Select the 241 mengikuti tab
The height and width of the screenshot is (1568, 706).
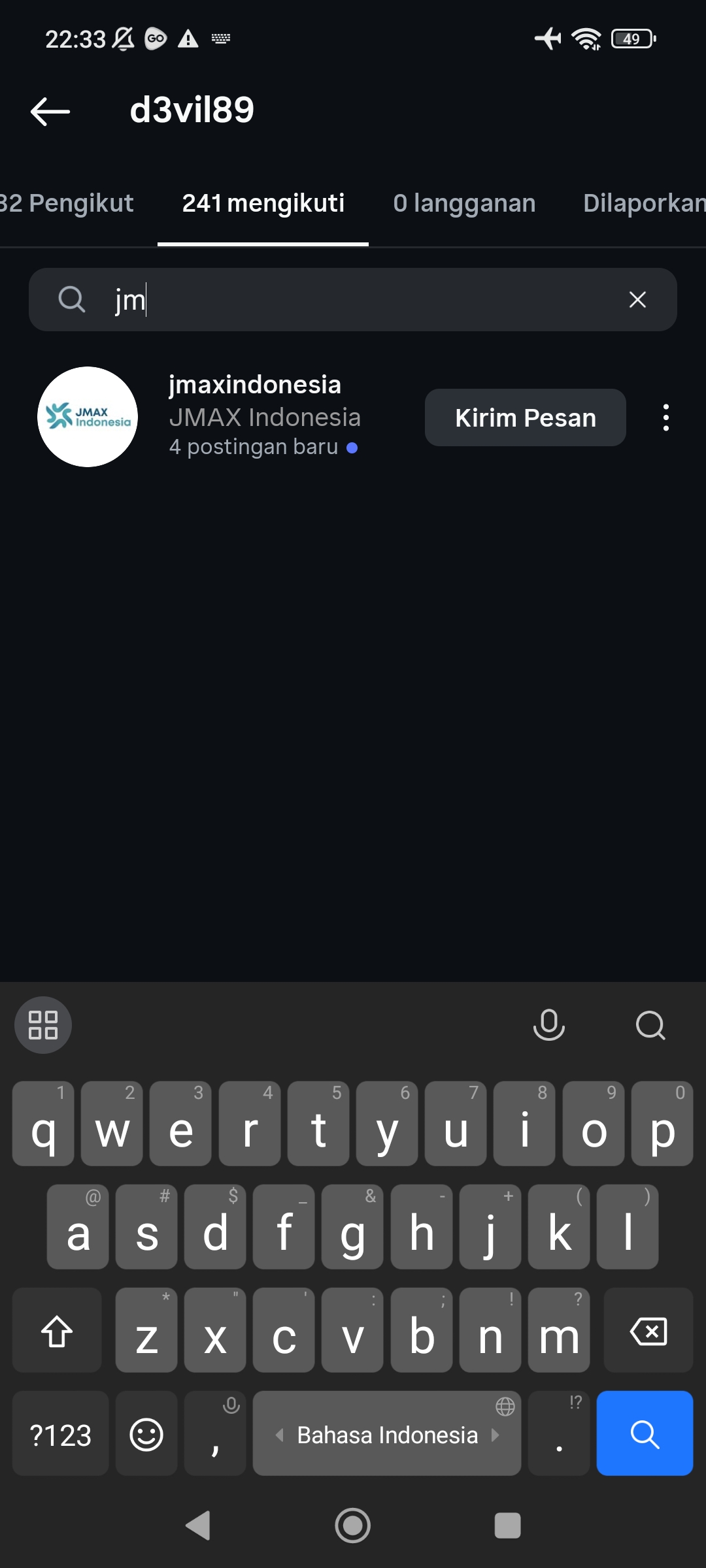coord(263,203)
